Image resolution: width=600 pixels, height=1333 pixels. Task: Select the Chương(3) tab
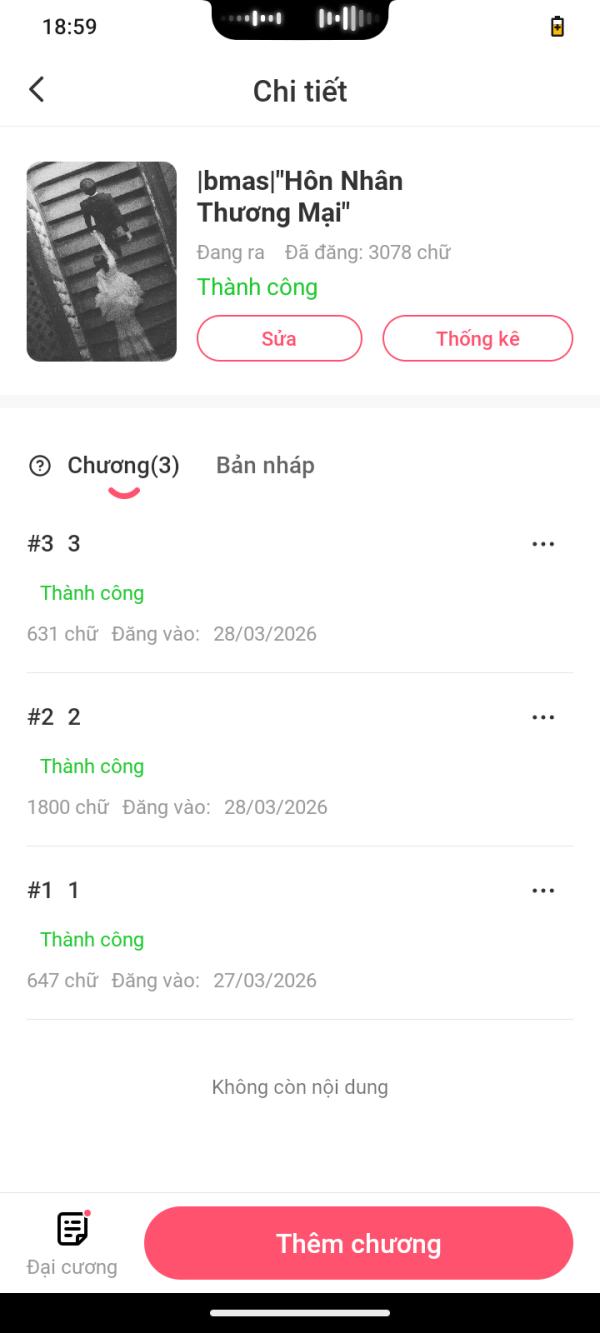[123, 465]
